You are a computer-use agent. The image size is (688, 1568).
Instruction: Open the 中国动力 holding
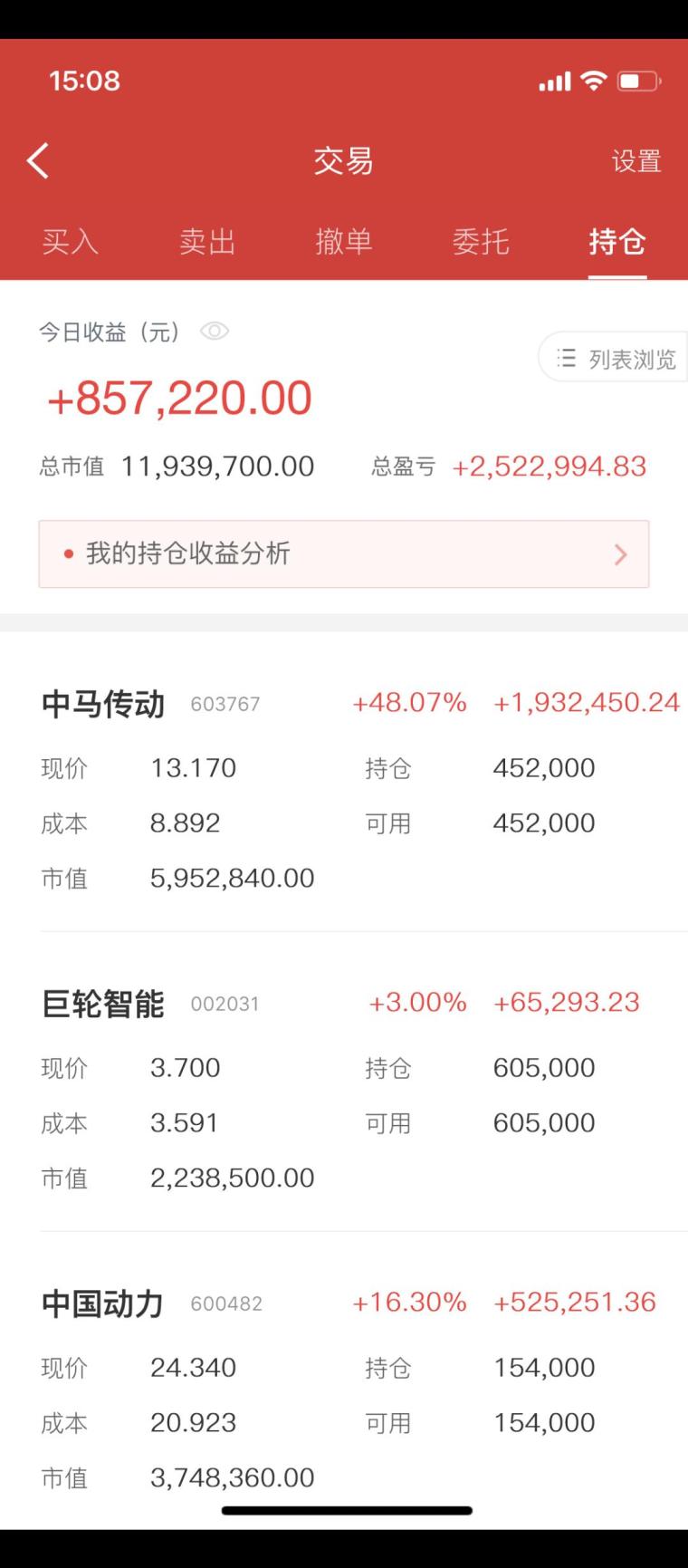(x=103, y=1303)
